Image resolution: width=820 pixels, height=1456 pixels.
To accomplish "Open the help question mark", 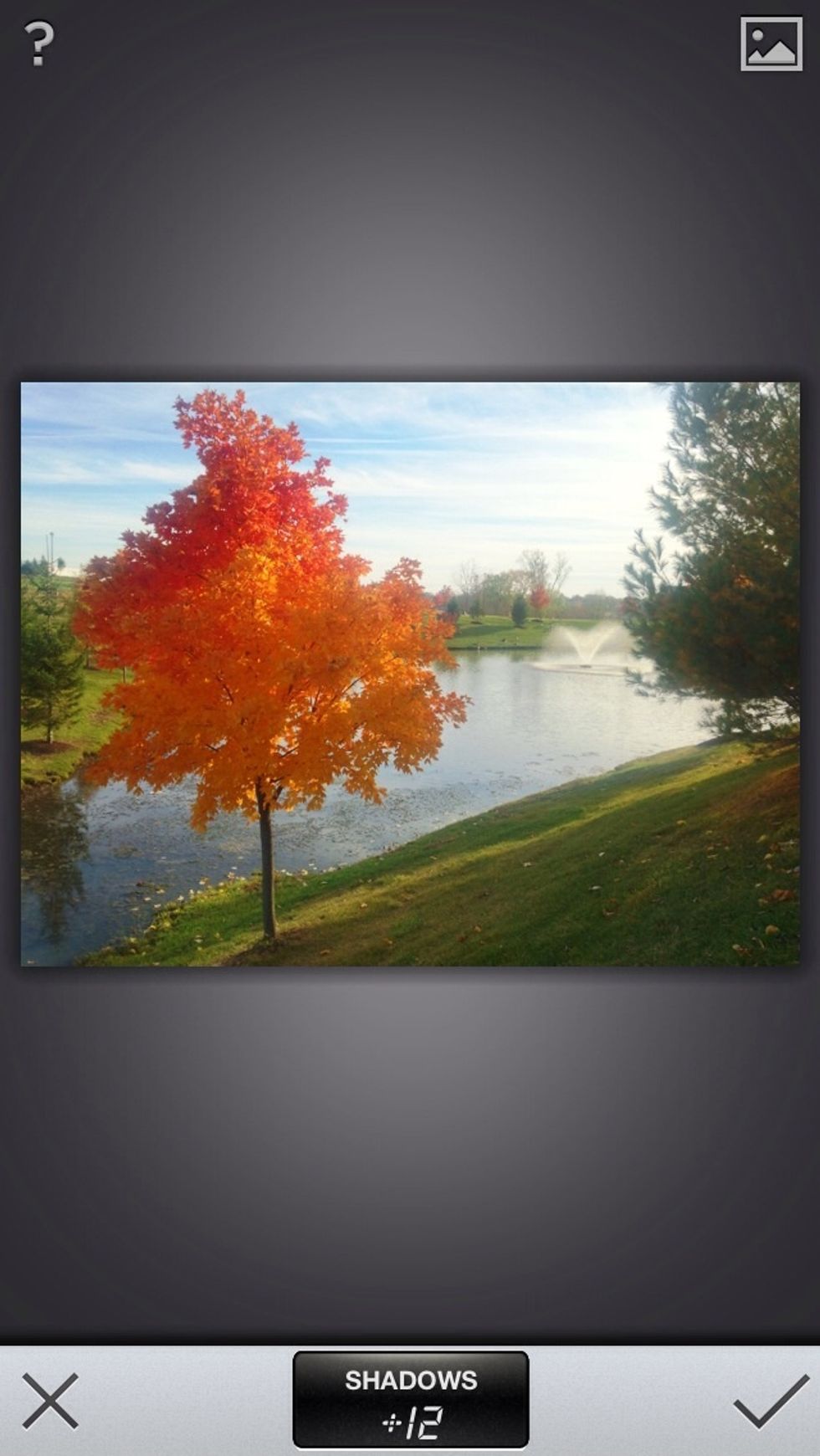I will pyautogui.click(x=39, y=44).
